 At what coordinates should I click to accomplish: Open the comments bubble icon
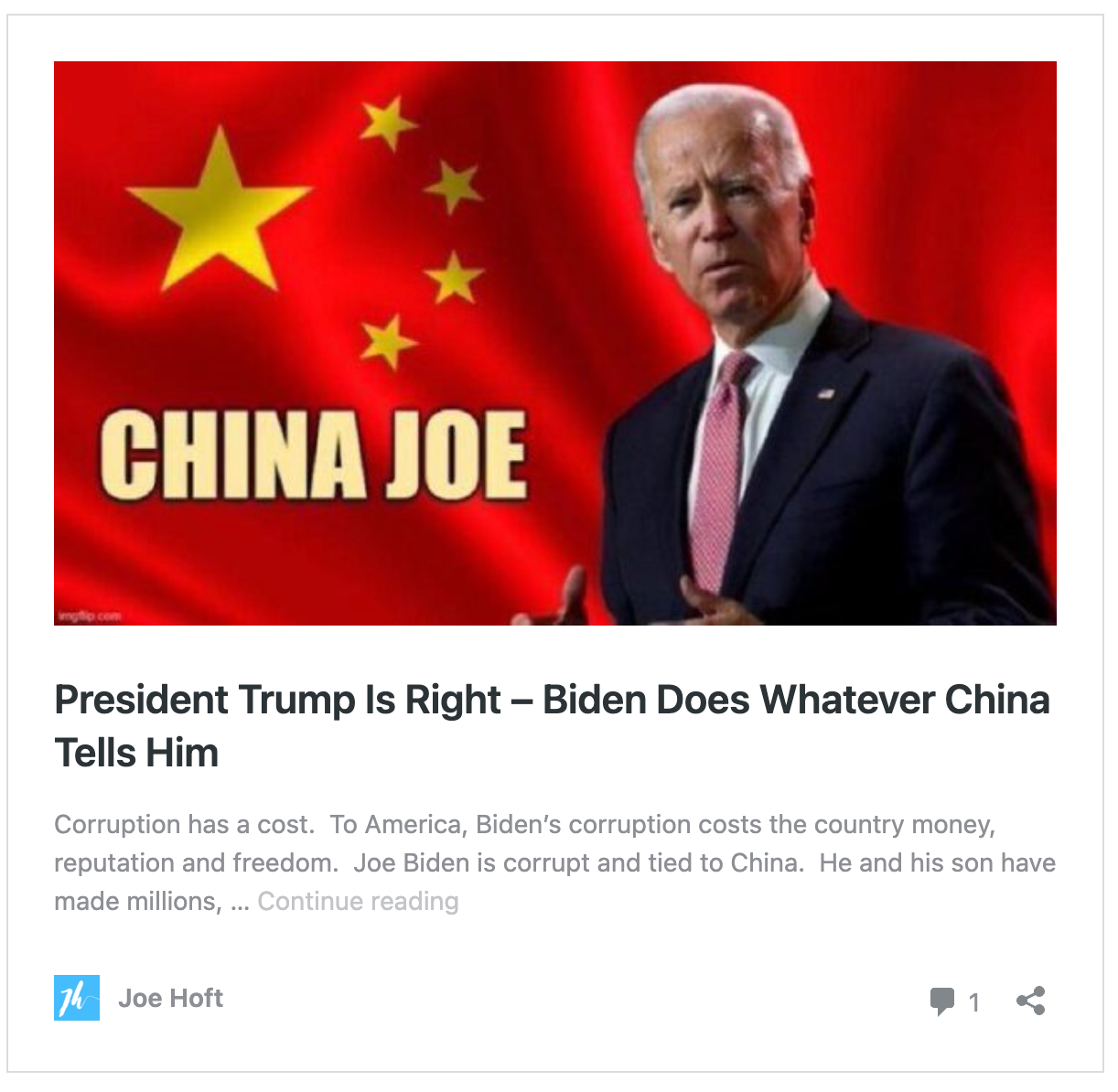point(941,1001)
